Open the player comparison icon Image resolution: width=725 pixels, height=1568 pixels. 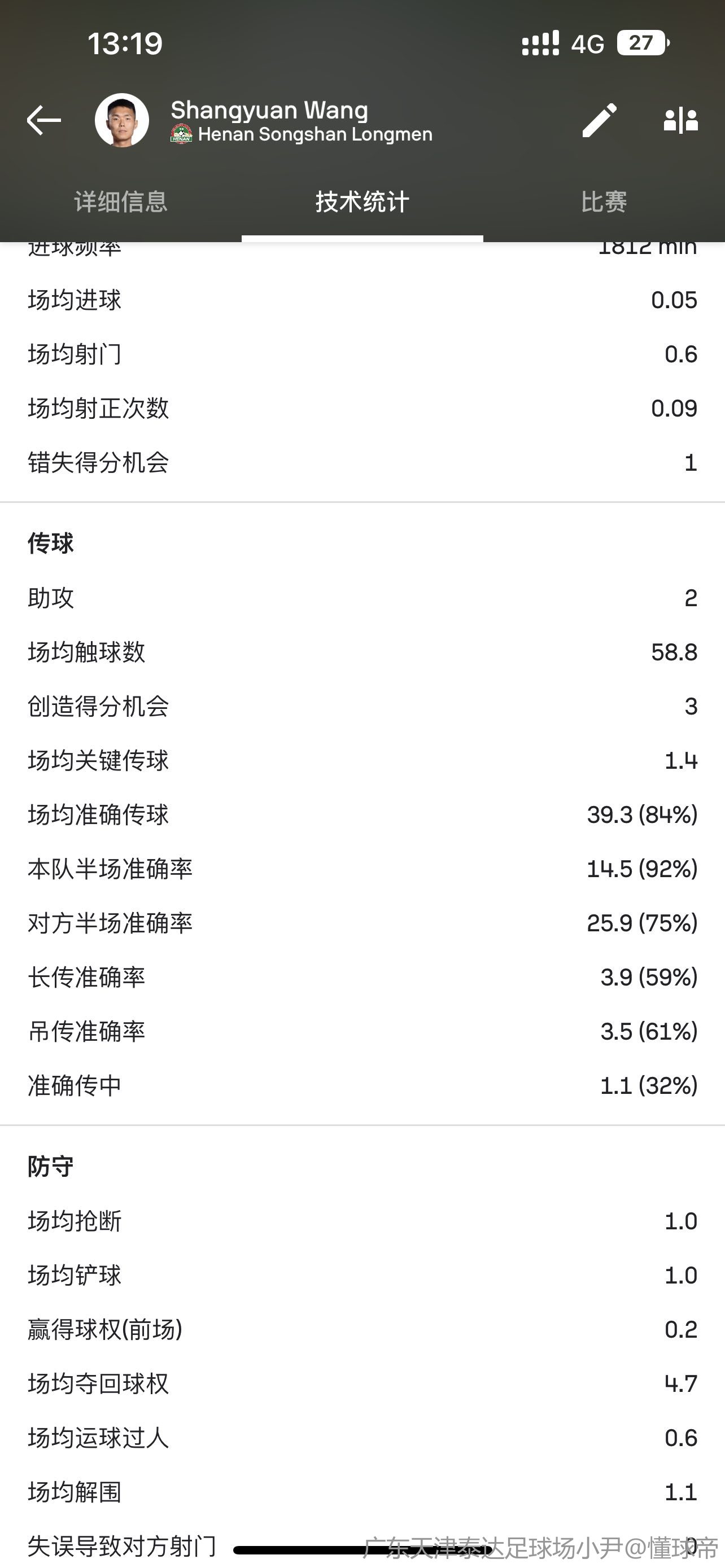pyautogui.click(x=680, y=120)
